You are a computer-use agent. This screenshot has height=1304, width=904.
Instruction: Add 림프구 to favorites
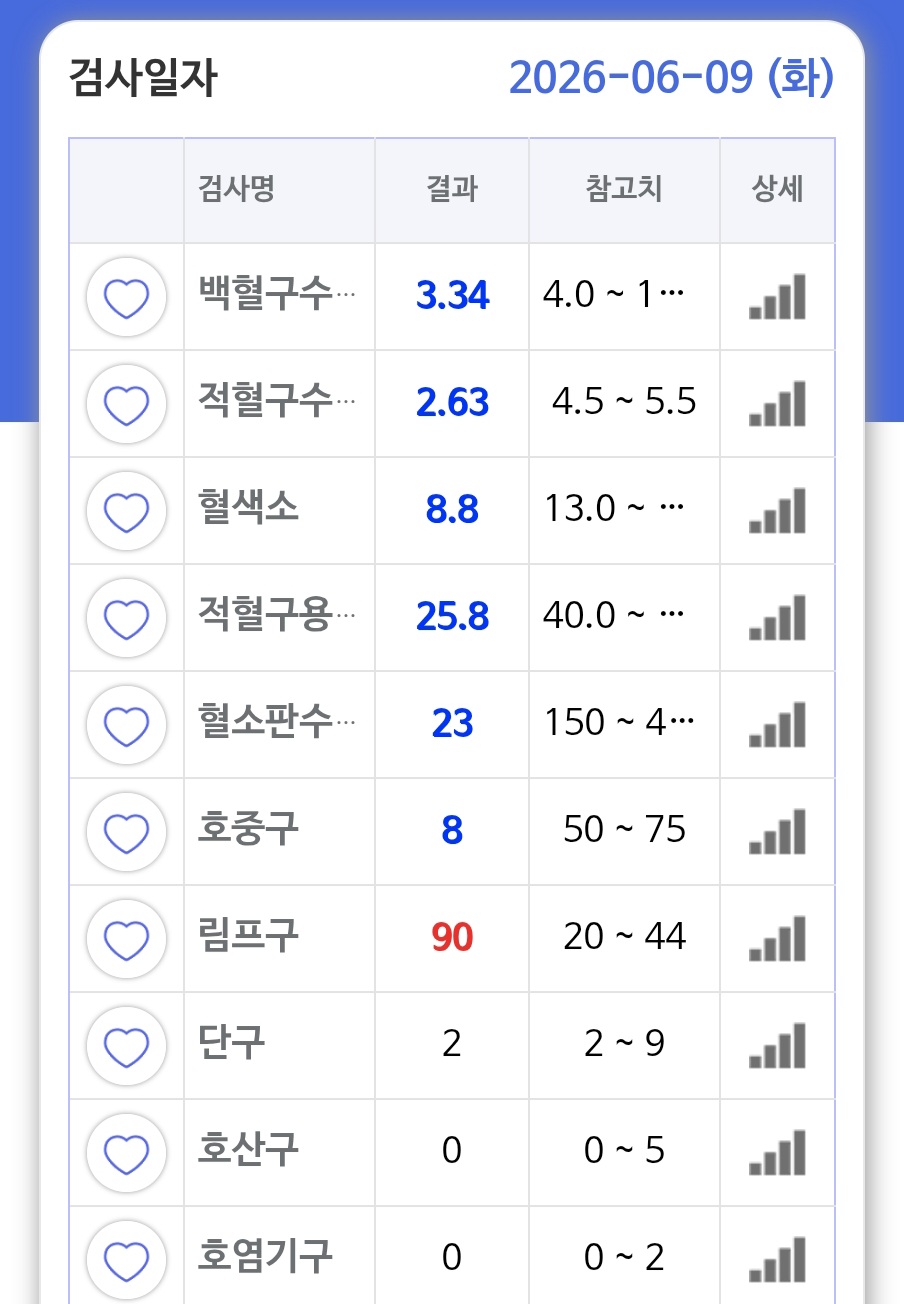click(x=127, y=939)
